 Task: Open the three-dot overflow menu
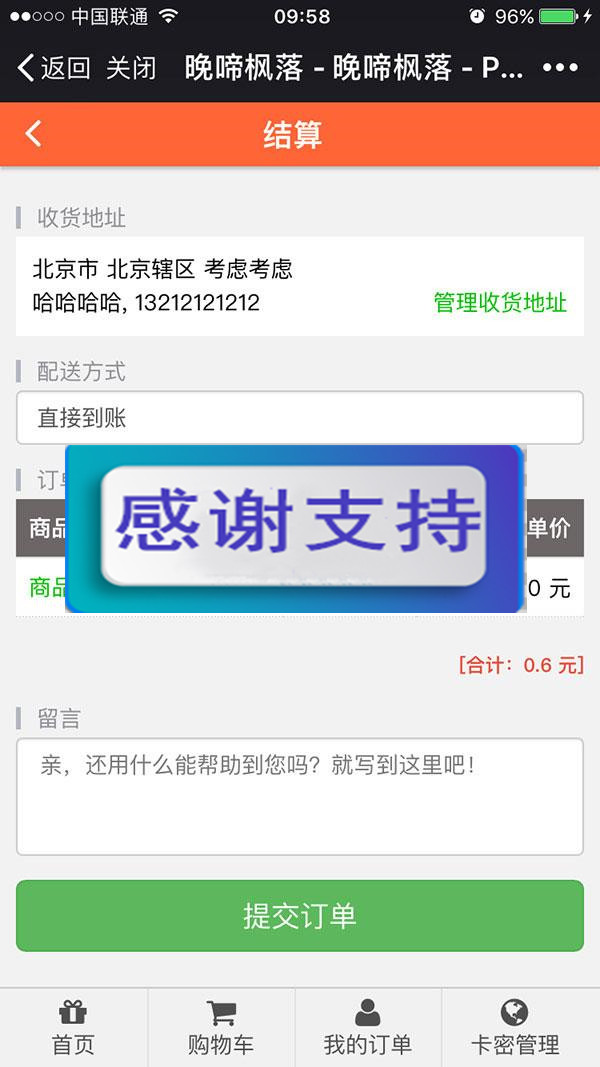pos(560,68)
